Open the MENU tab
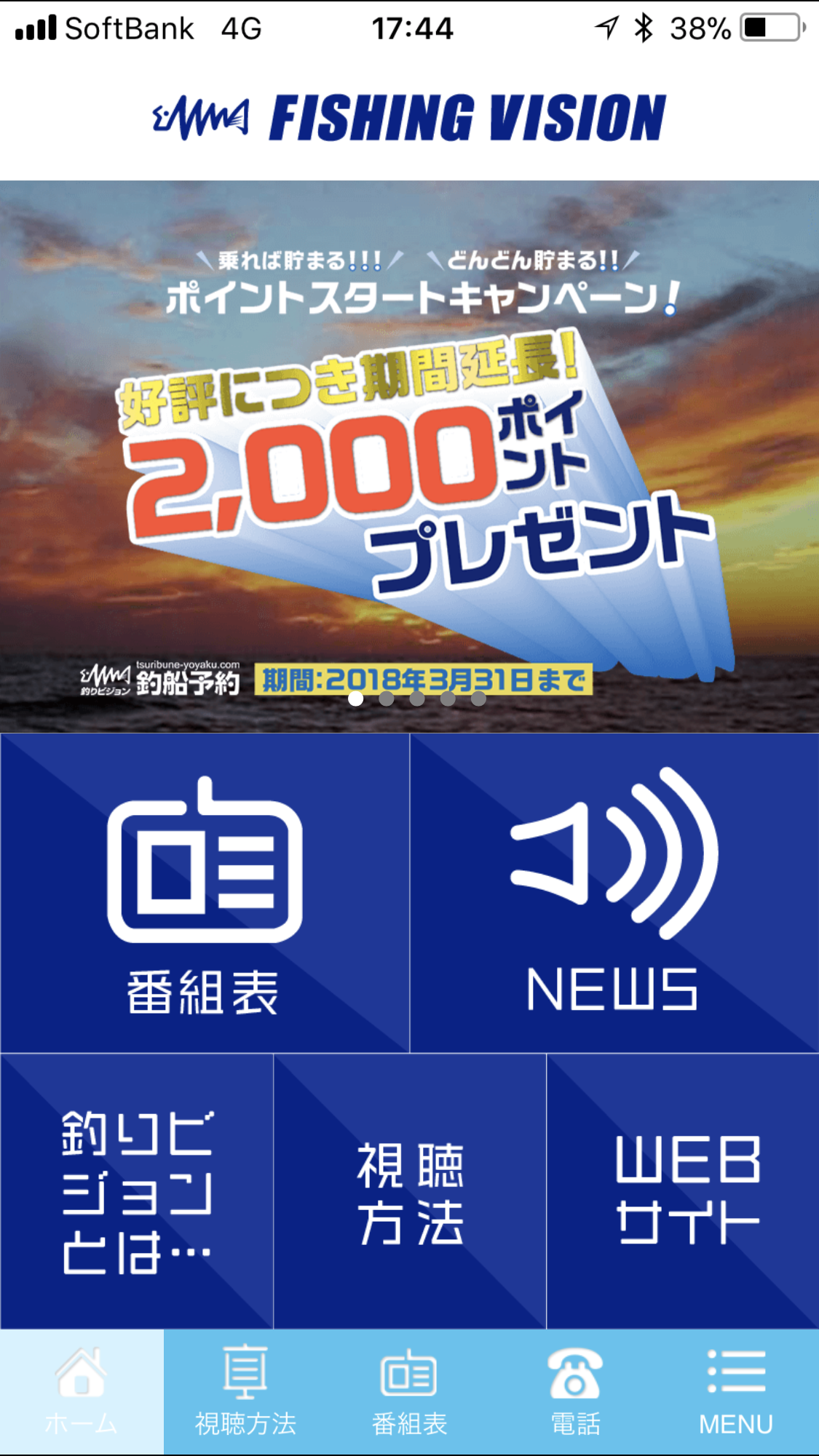 tap(736, 1392)
